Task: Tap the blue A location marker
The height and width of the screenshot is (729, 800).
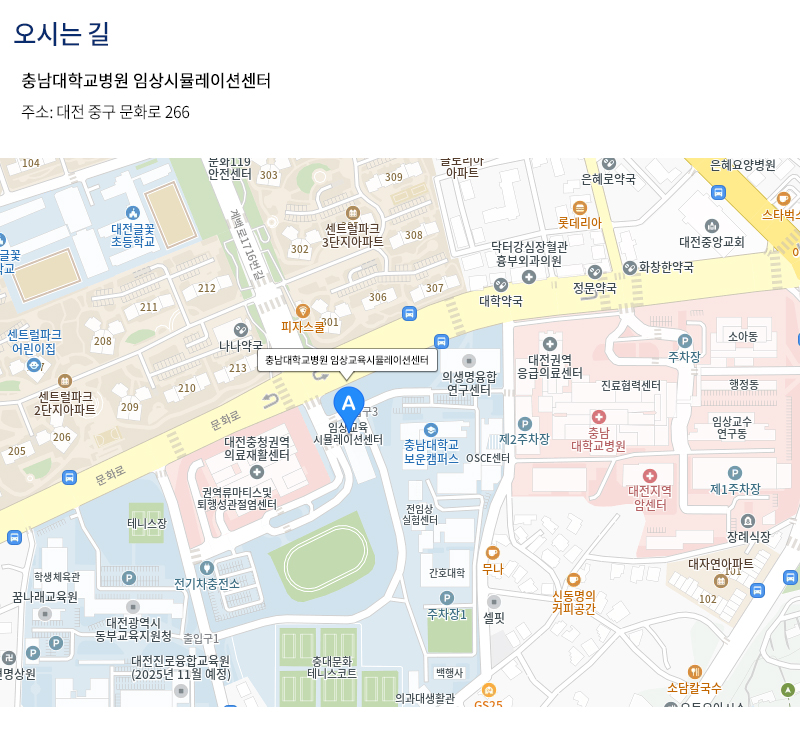Action: (x=348, y=405)
